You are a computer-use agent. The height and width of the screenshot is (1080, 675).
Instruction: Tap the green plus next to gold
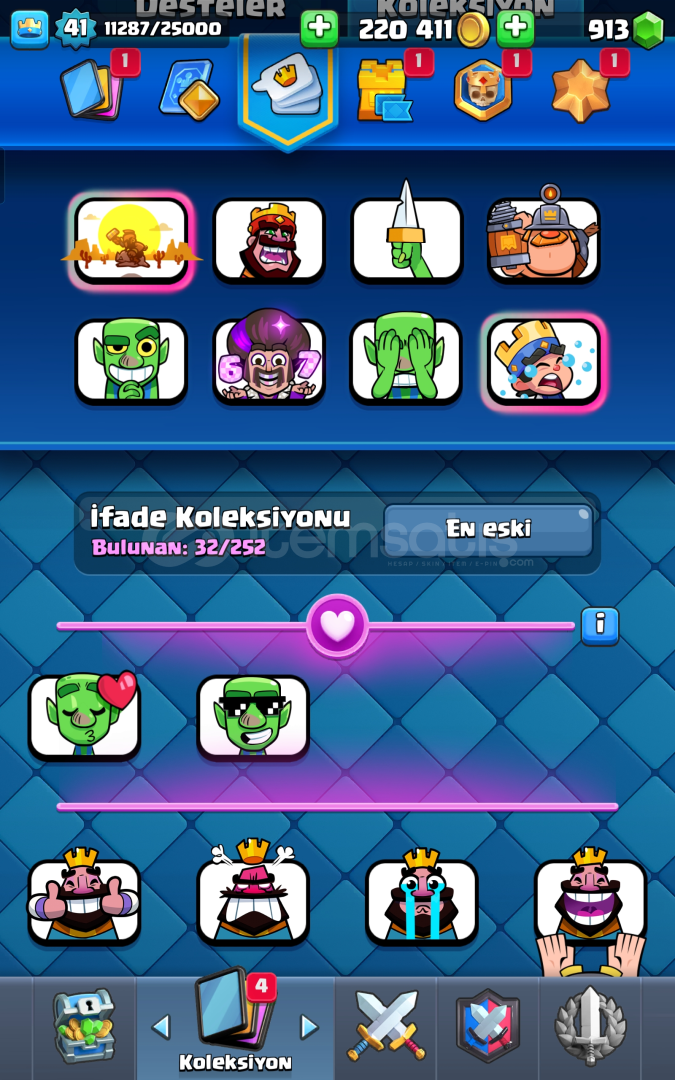319,29
